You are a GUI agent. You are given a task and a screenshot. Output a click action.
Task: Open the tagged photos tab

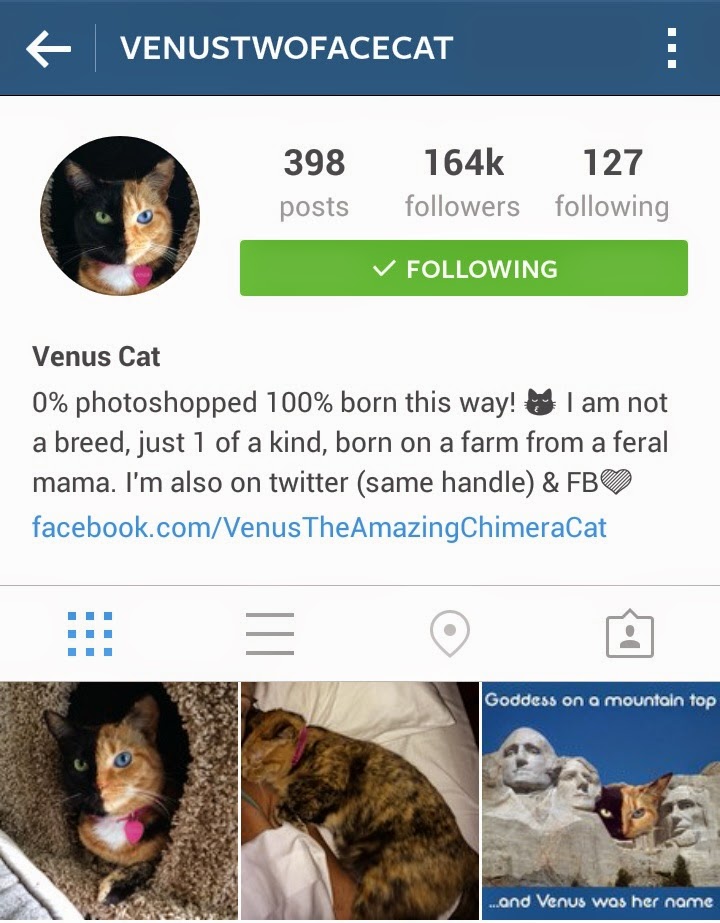629,634
